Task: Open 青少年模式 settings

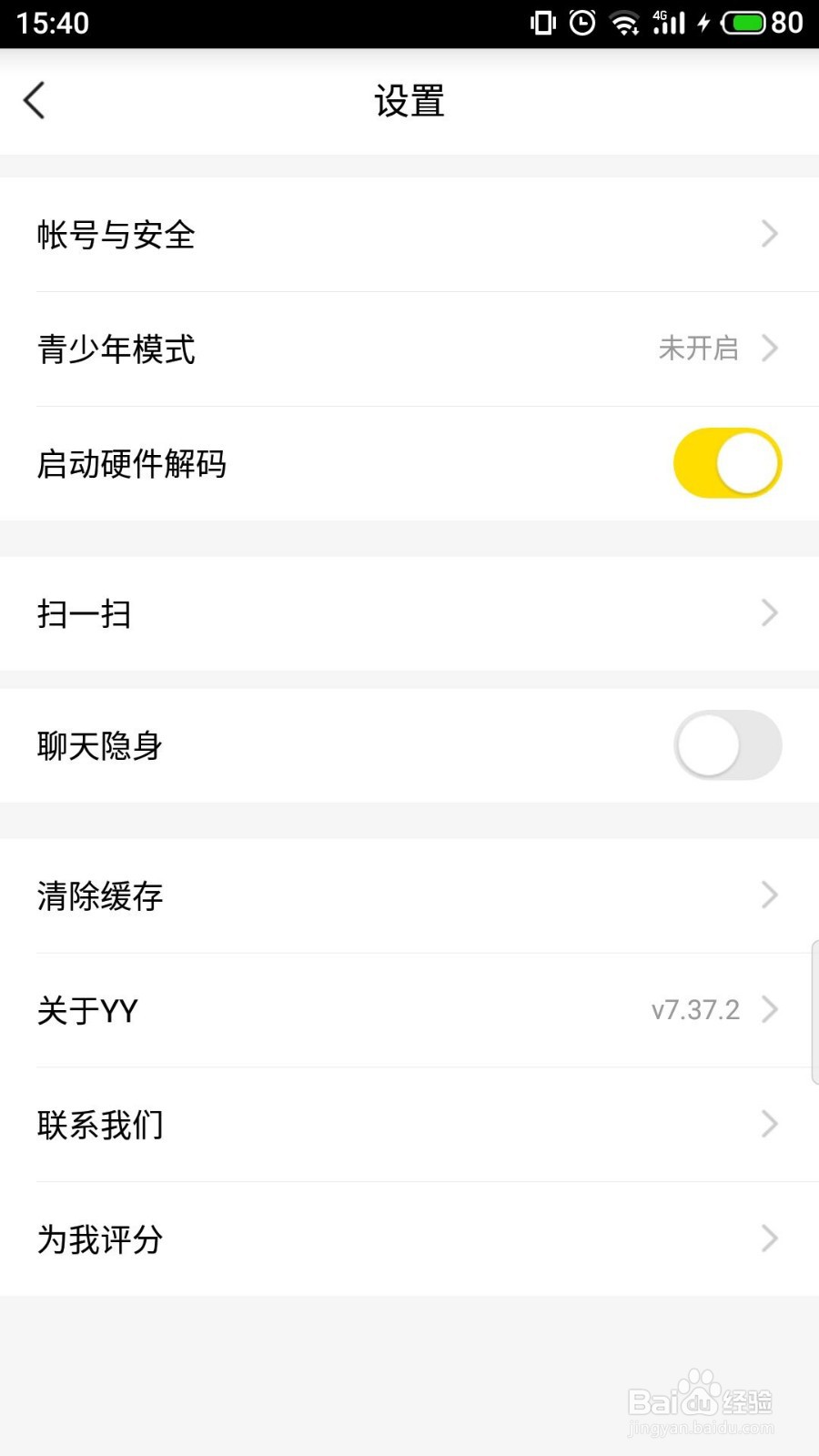Action: tap(409, 349)
